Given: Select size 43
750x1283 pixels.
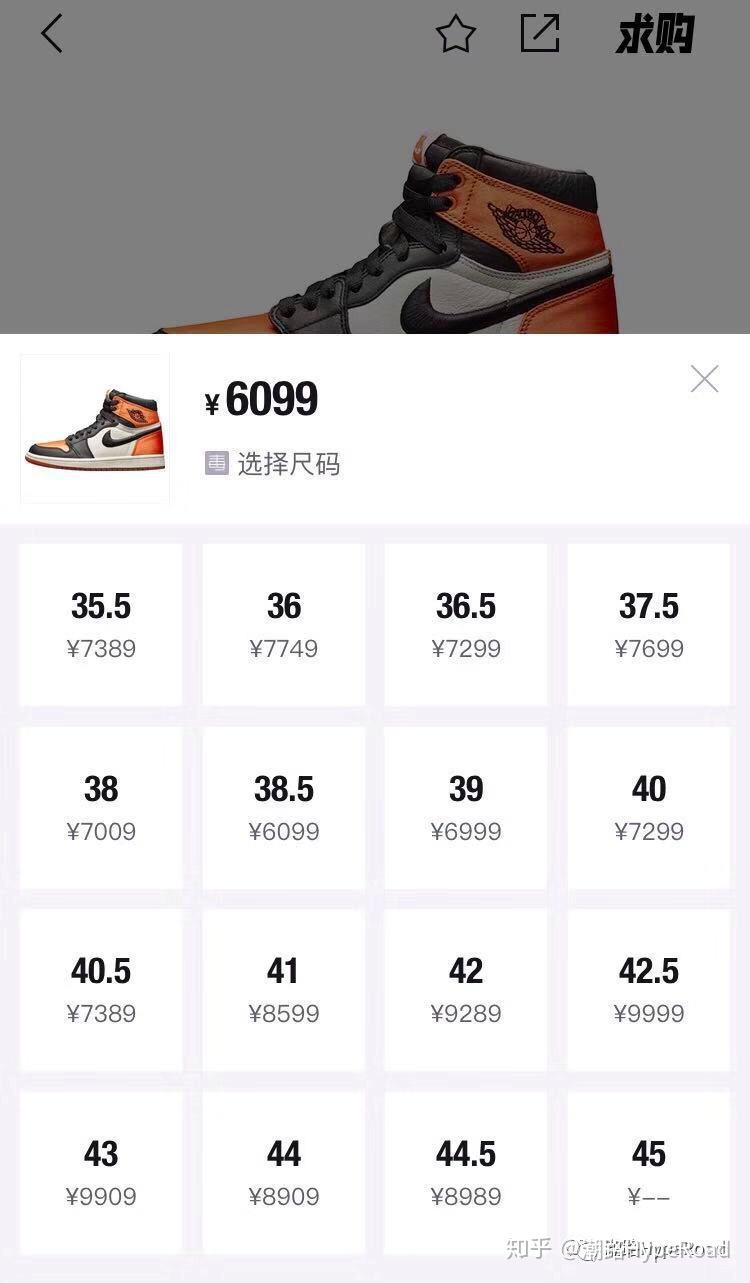Looking at the screenshot, I should (x=101, y=1173).
